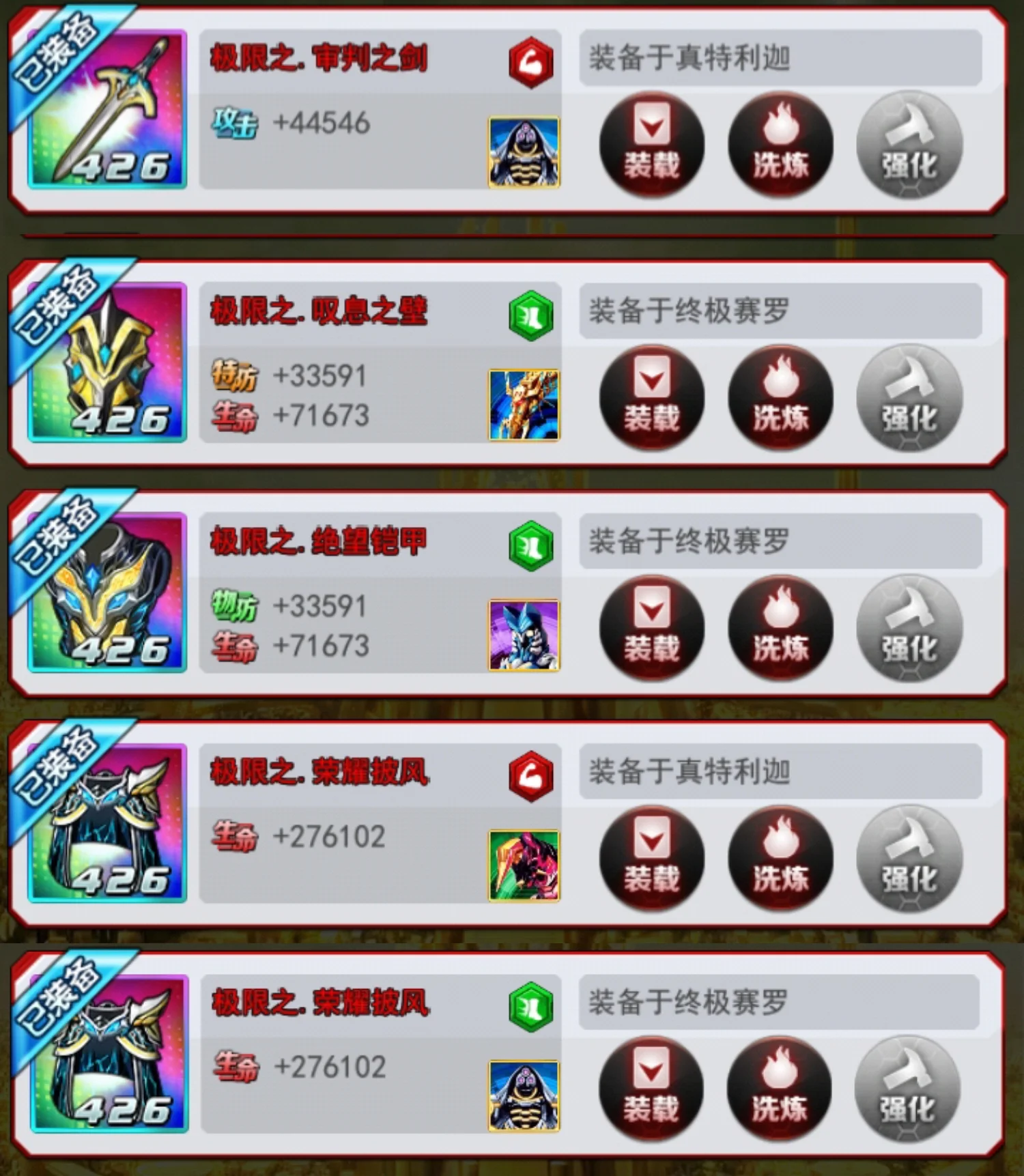Tap 装载 for 极限之.审判之剑
The image size is (1024, 1176).
651,145
